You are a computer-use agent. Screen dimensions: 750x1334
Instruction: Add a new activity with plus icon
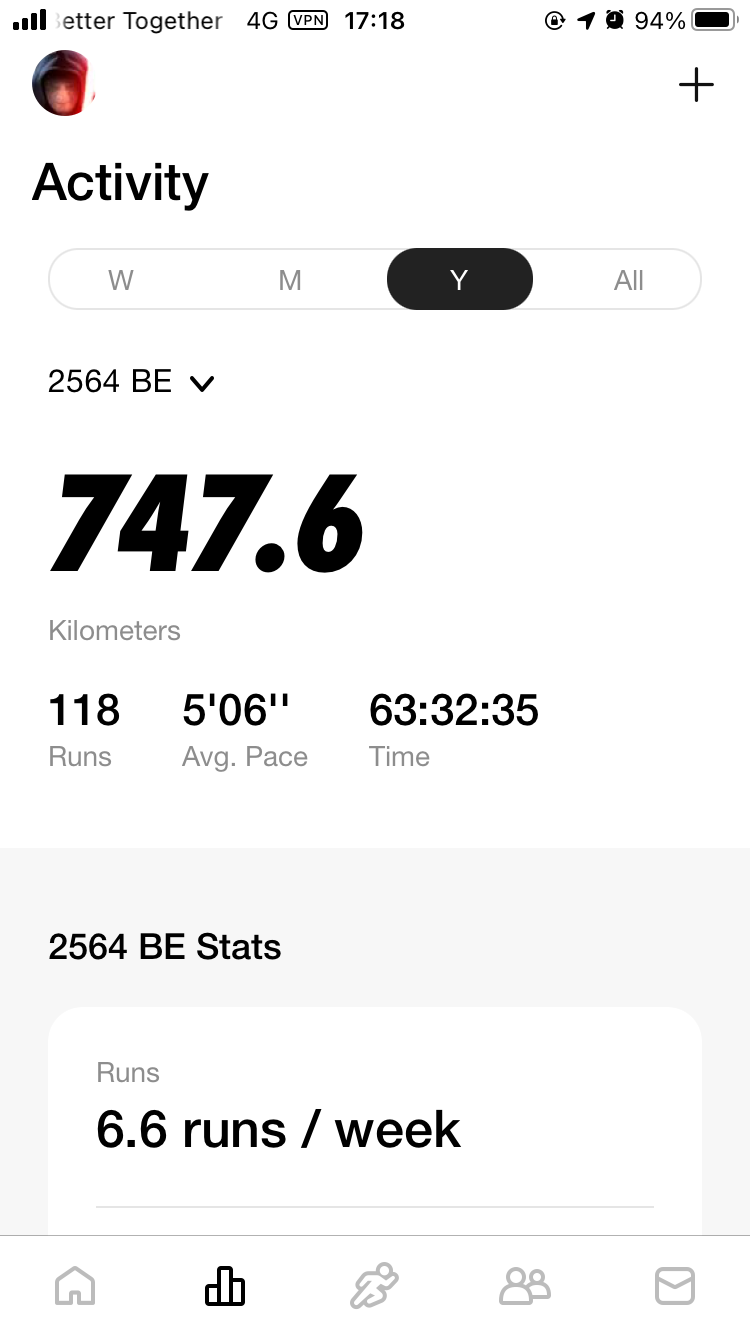point(696,85)
